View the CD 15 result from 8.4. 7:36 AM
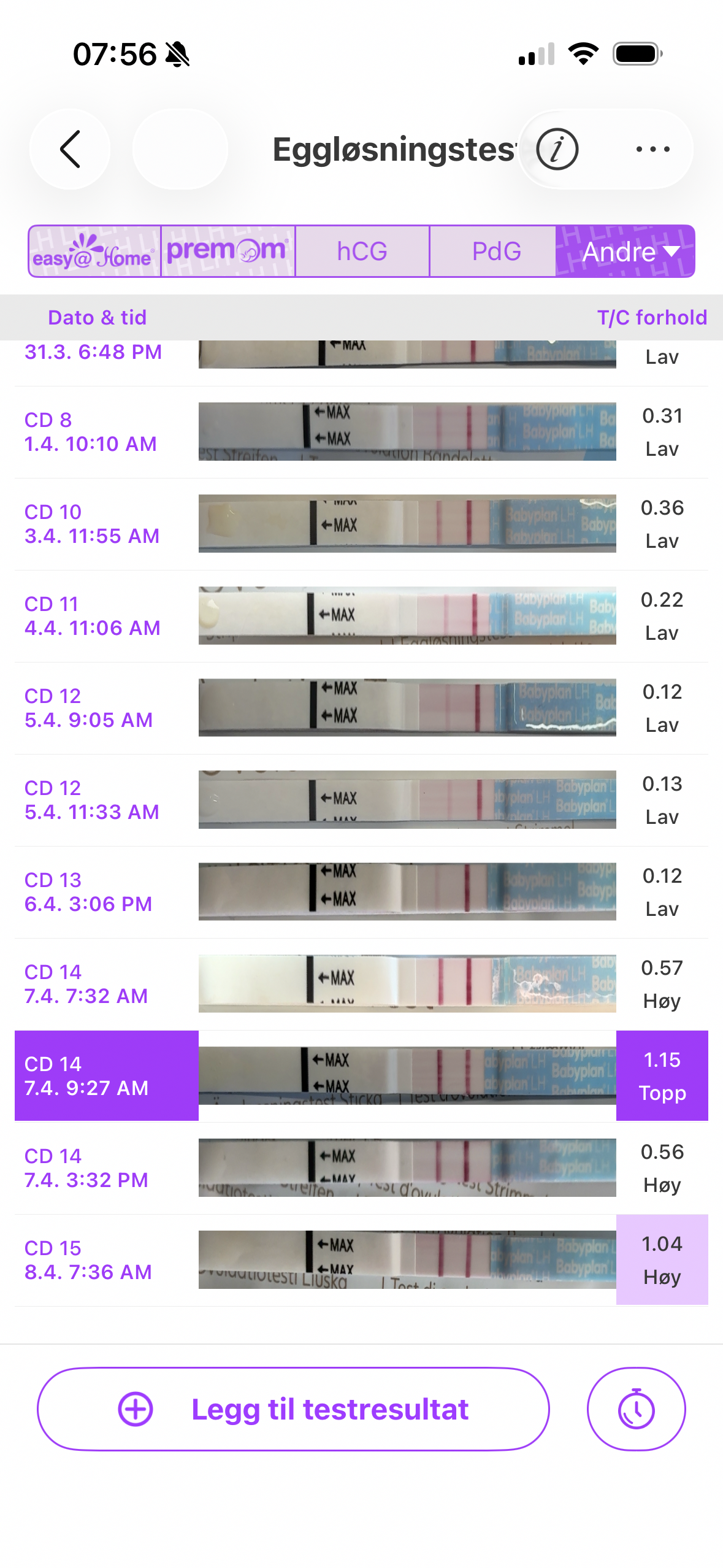This screenshot has width=723, height=1568. point(361,1260)
